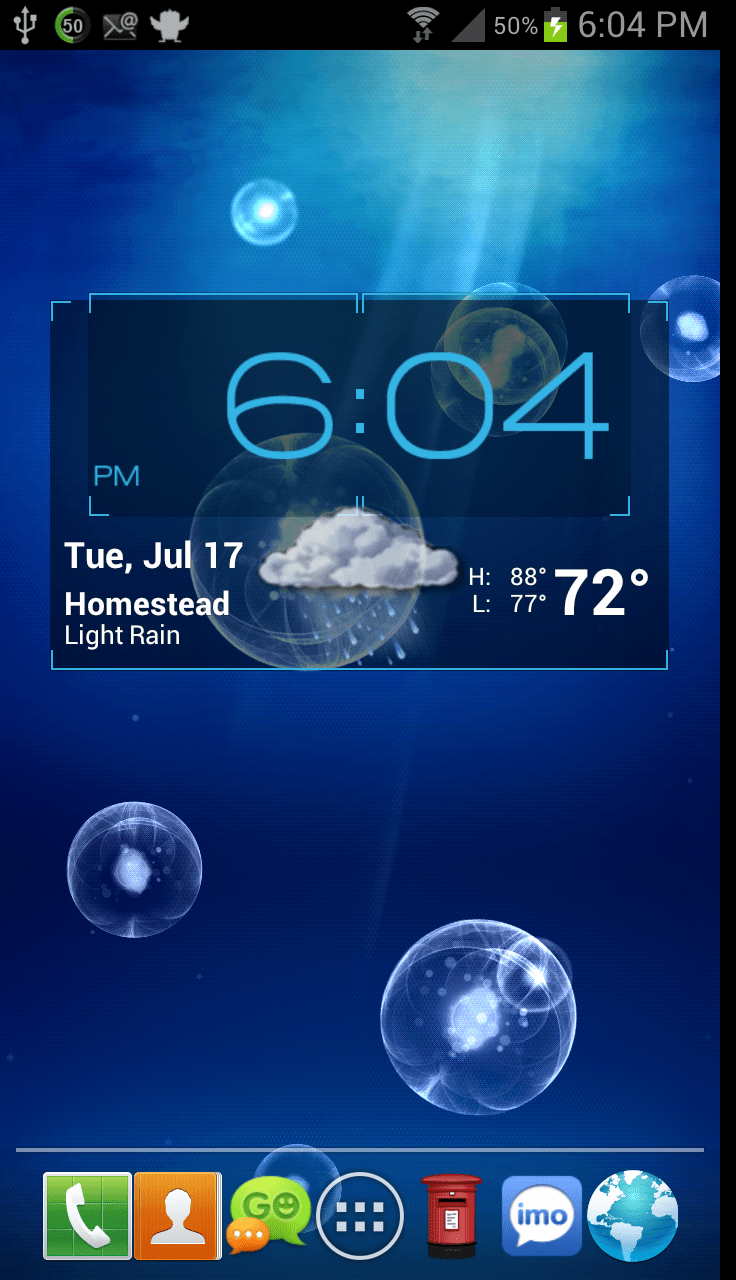Launch the imo messenger app
Image resolution: width=736 pixels, height=1280 pixels.
[542, 1216]
